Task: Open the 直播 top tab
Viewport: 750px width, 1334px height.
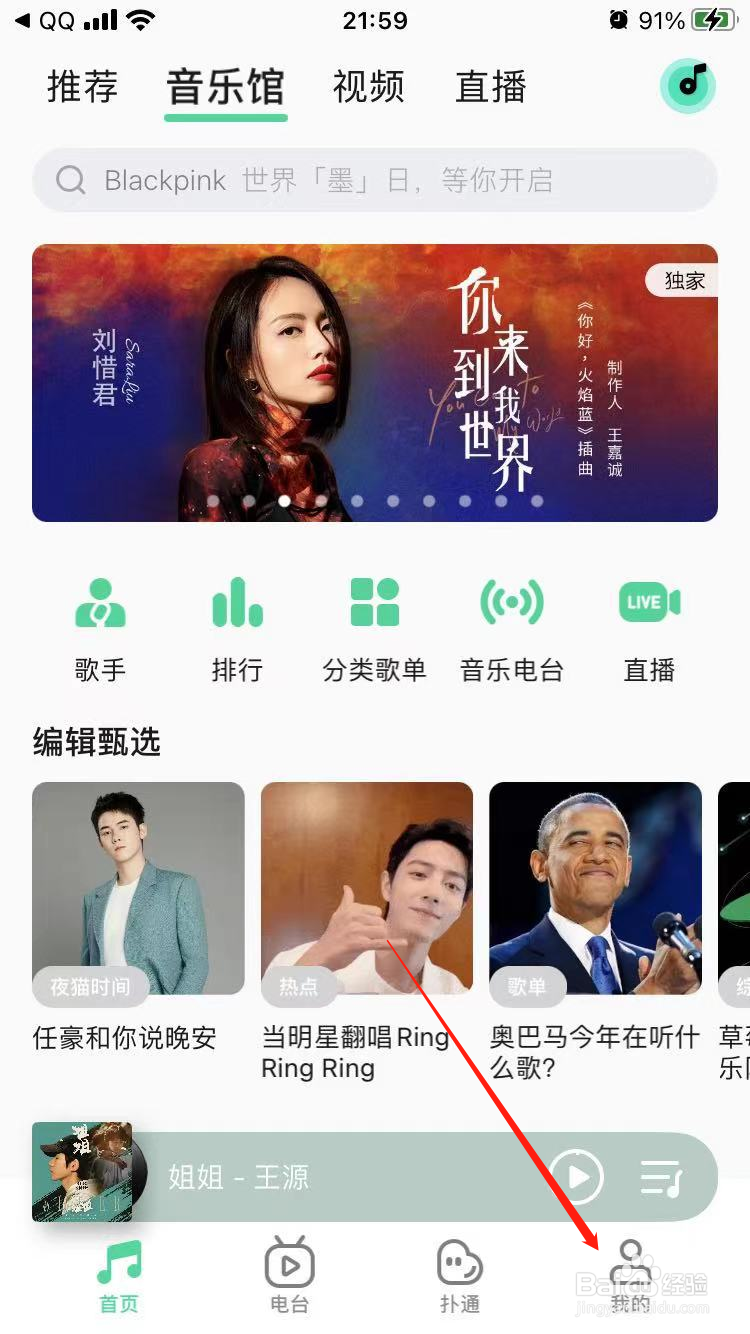Action: pyautogui.click(x=490, y=88)
